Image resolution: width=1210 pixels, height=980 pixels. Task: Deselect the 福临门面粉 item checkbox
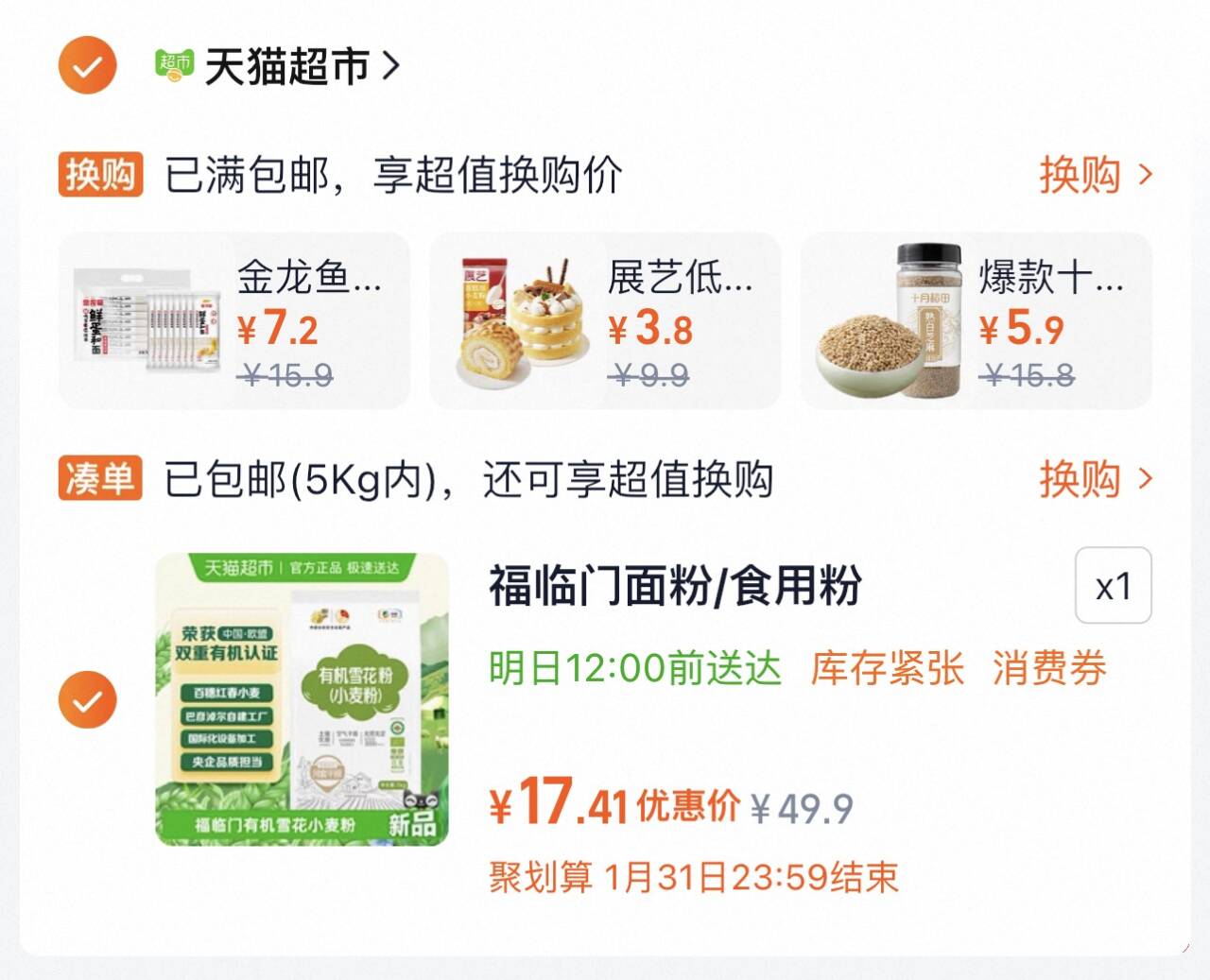click(87, 699)
